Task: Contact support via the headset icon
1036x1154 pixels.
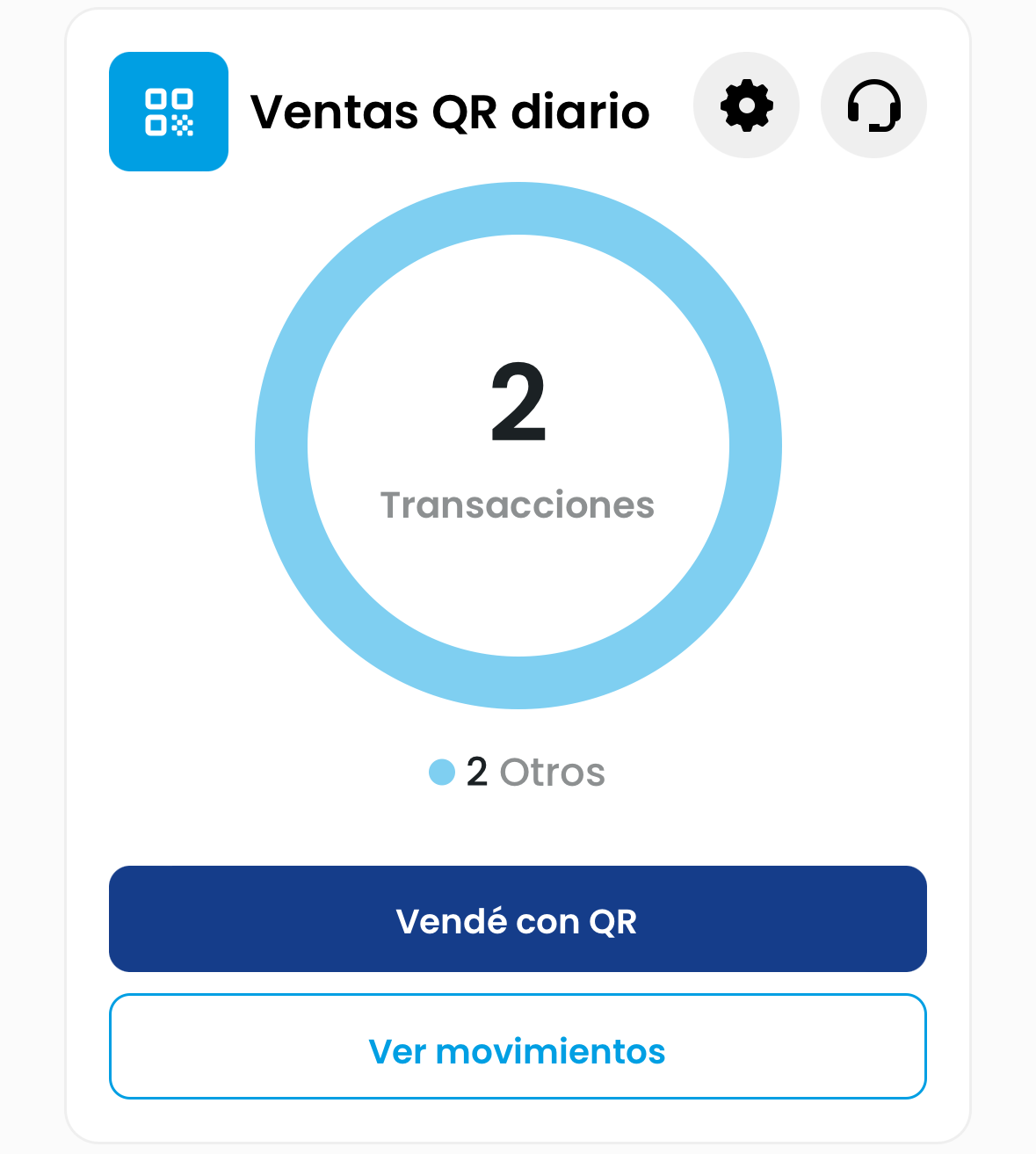Action: tap(873, 105)
